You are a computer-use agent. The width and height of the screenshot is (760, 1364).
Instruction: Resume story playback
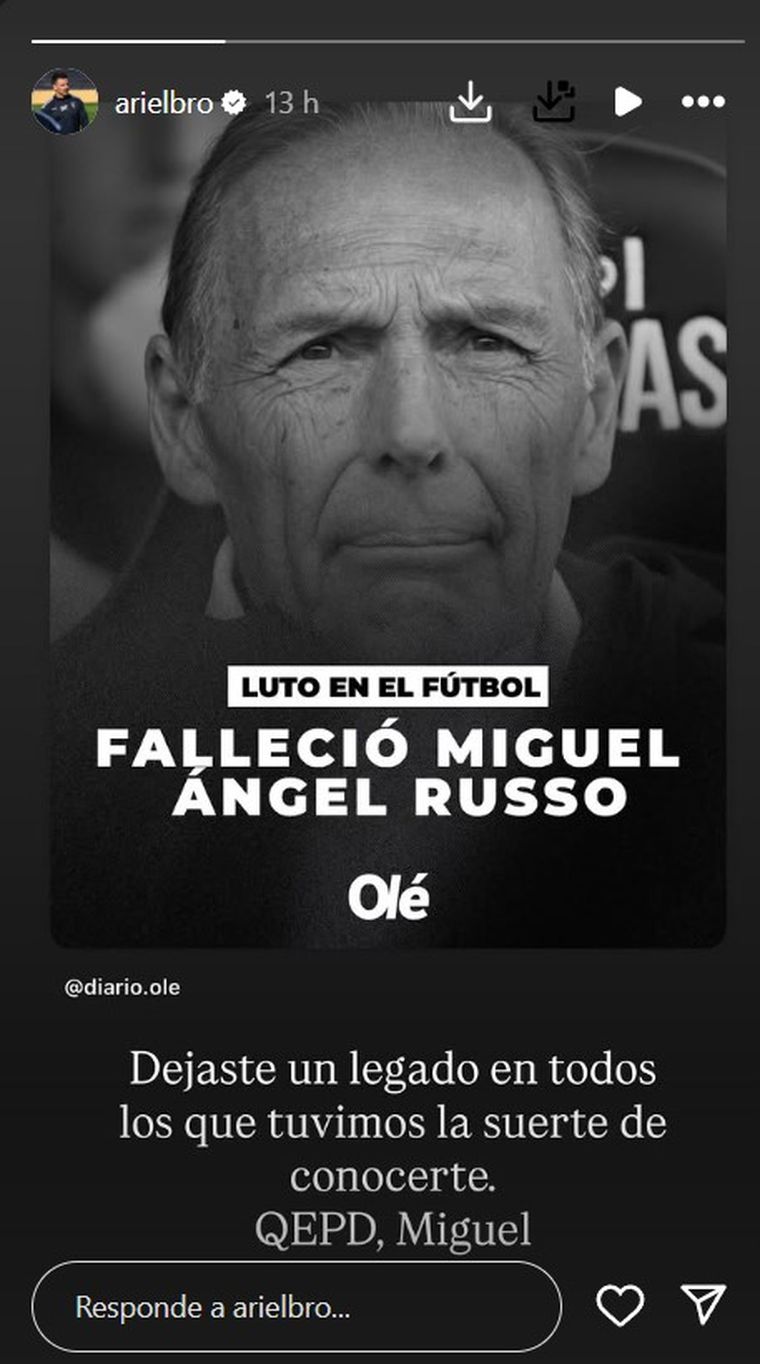click(x=627, y=101)
